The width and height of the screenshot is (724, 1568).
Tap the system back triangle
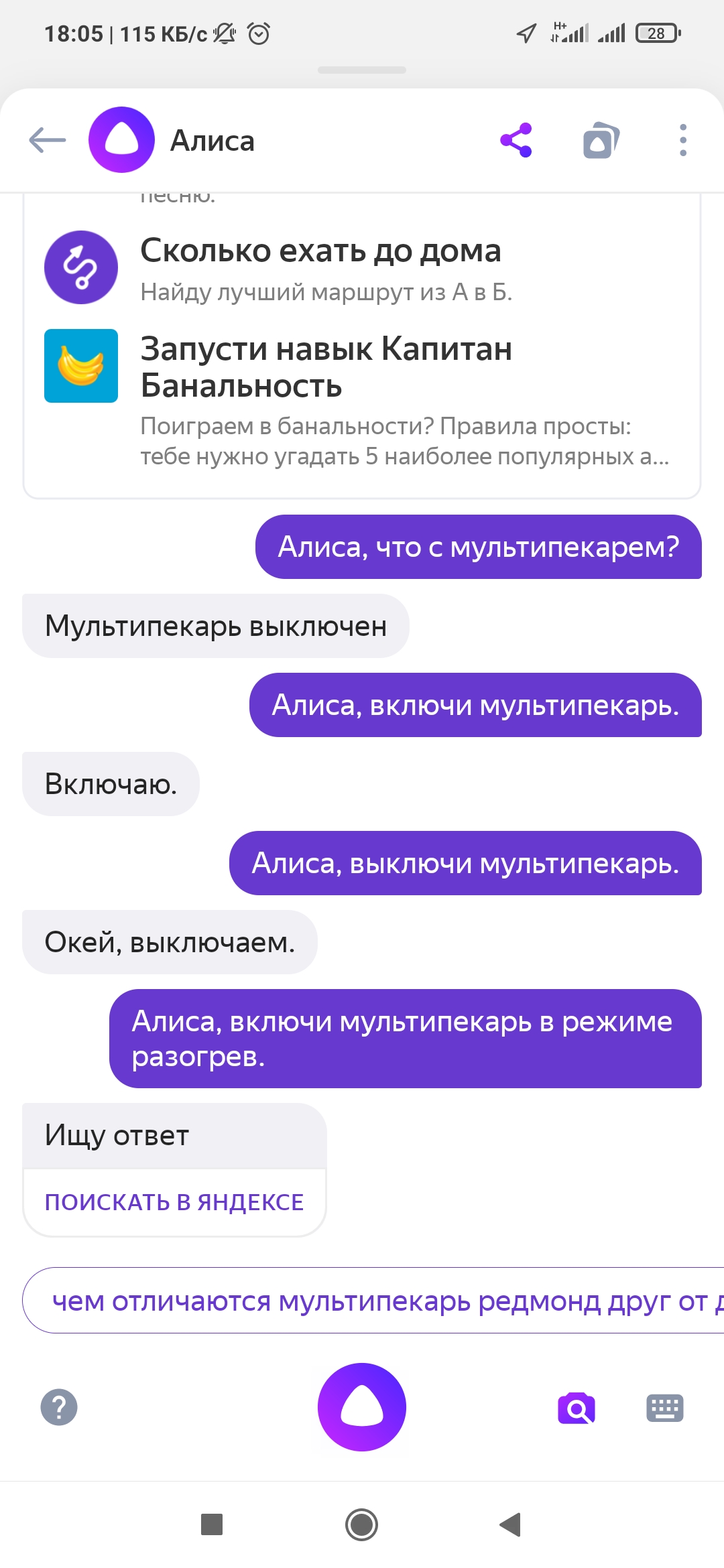[511, 1525]
